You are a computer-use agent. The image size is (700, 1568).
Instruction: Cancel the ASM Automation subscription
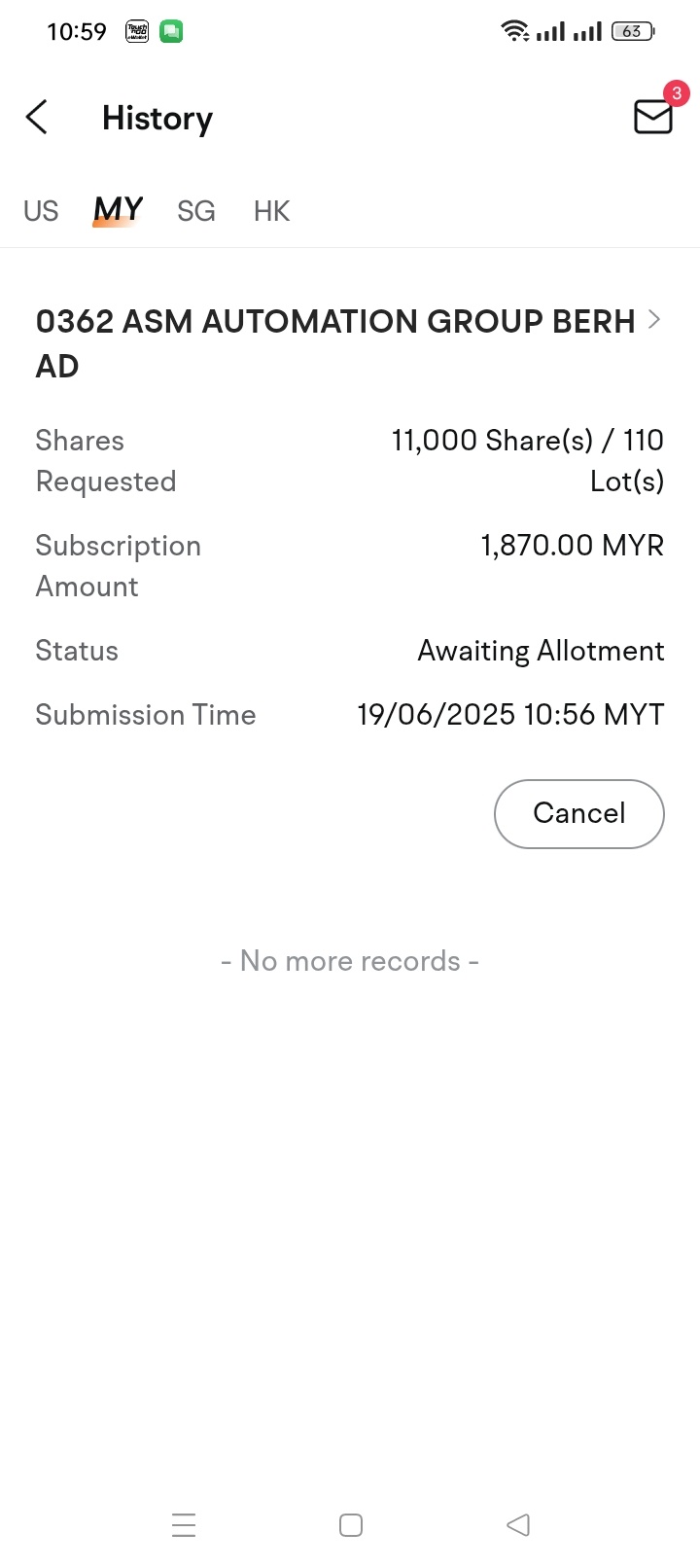pyautogui.click(x=579, y=813)
